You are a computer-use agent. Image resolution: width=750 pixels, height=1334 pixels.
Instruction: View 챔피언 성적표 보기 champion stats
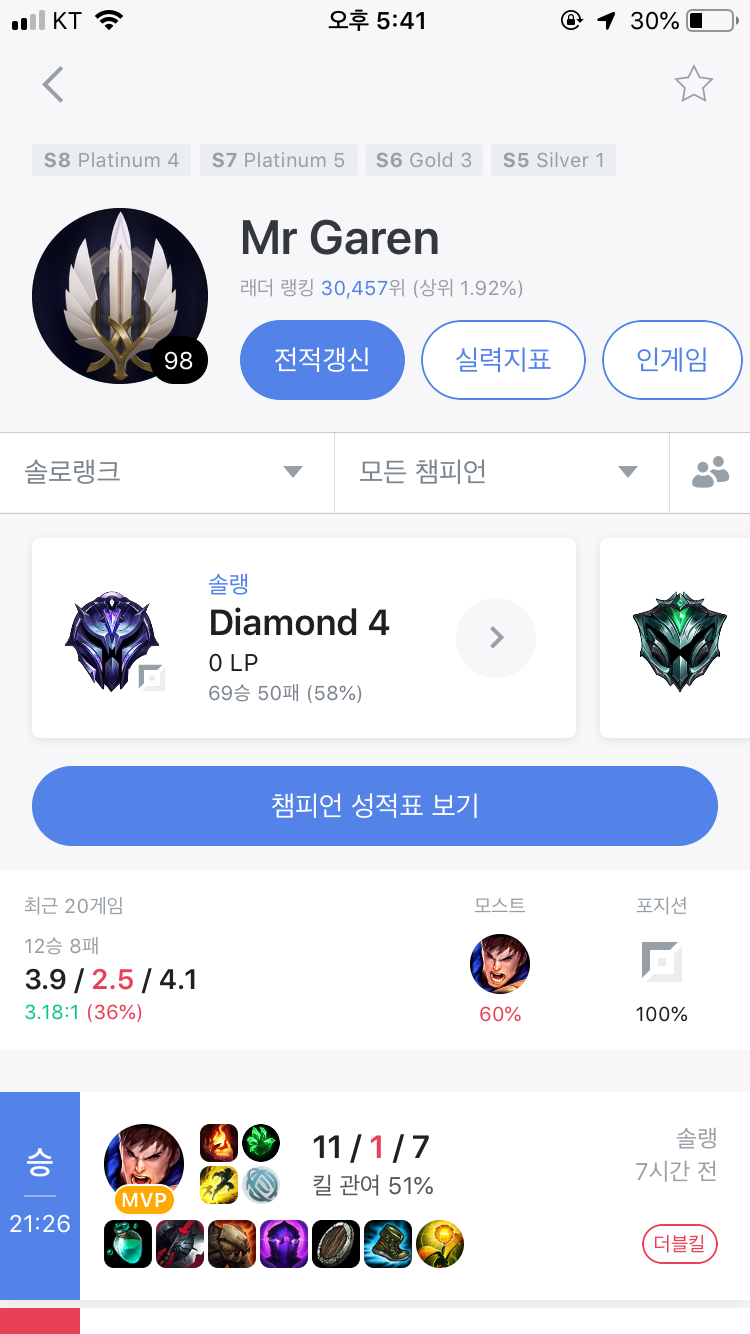coord(375,806)
